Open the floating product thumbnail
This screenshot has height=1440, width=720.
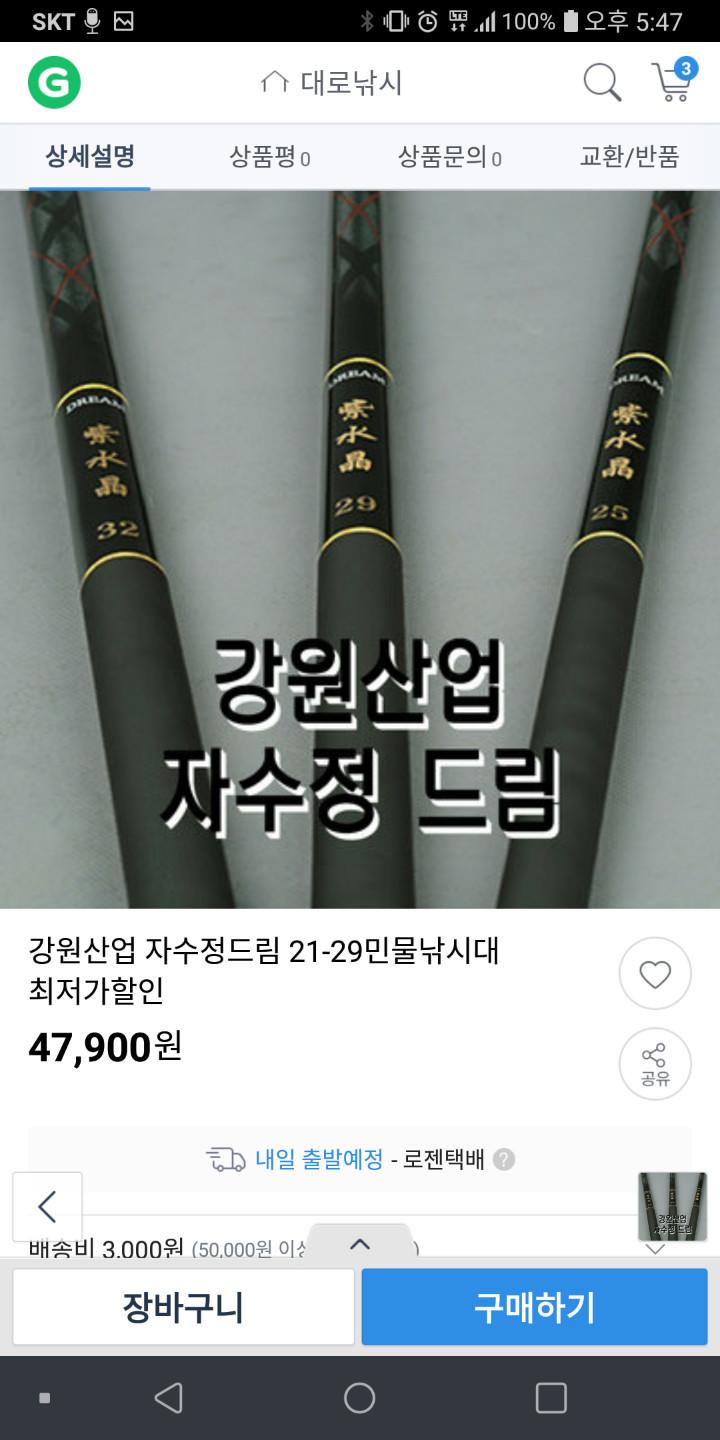pyautogui.click(x=672, y=1207)
